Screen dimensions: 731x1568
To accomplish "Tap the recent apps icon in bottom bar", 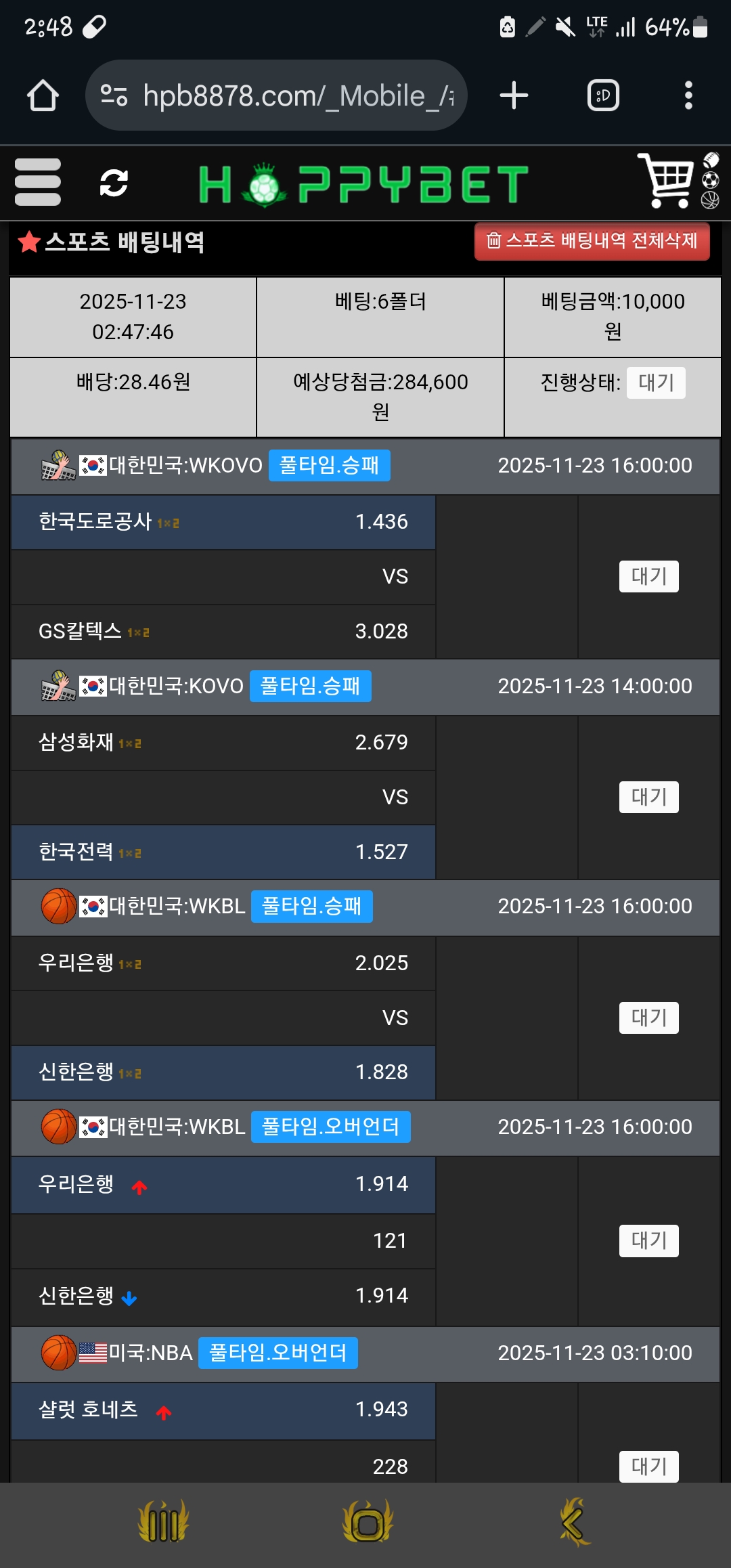I will point(162,1523).
